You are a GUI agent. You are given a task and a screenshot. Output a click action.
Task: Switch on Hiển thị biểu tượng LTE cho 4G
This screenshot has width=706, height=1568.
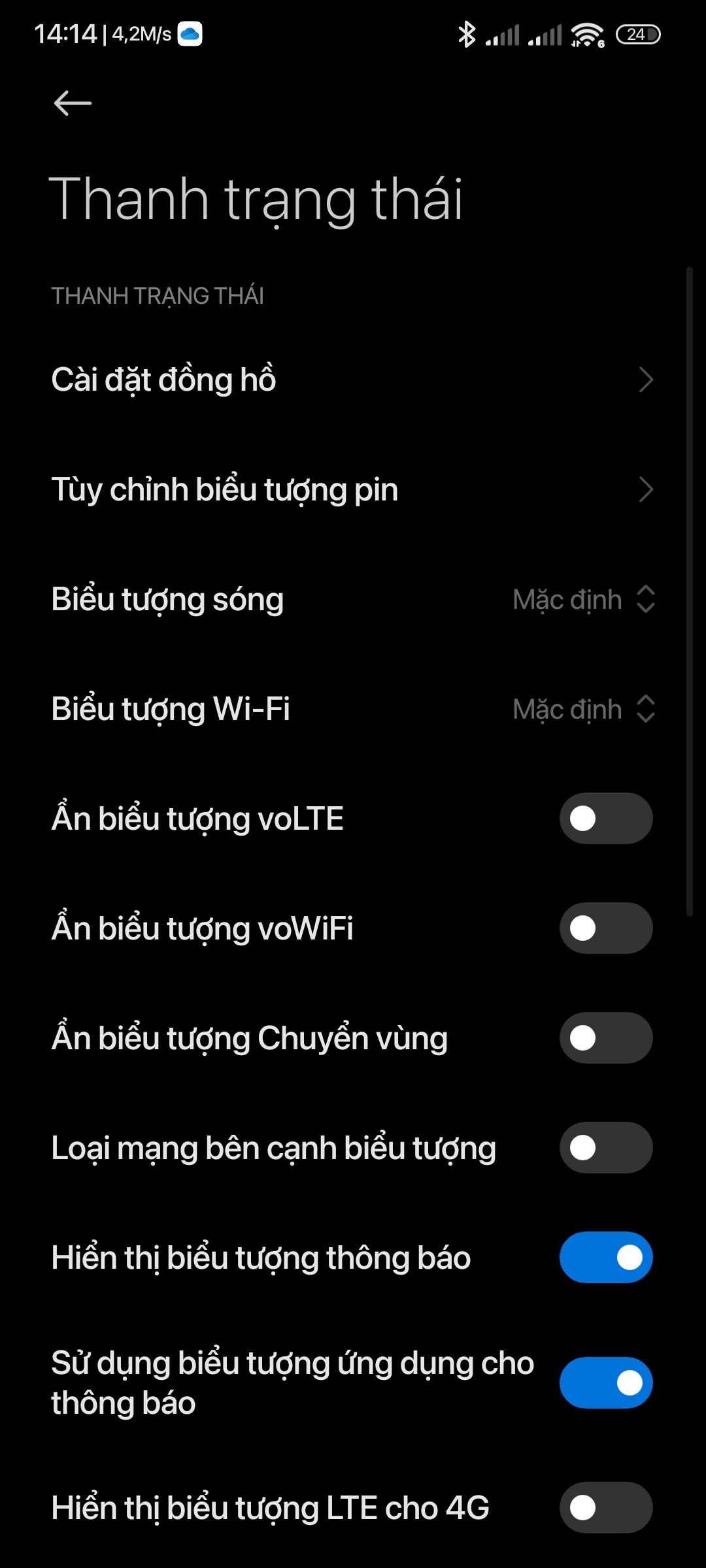click(605, 1507)
